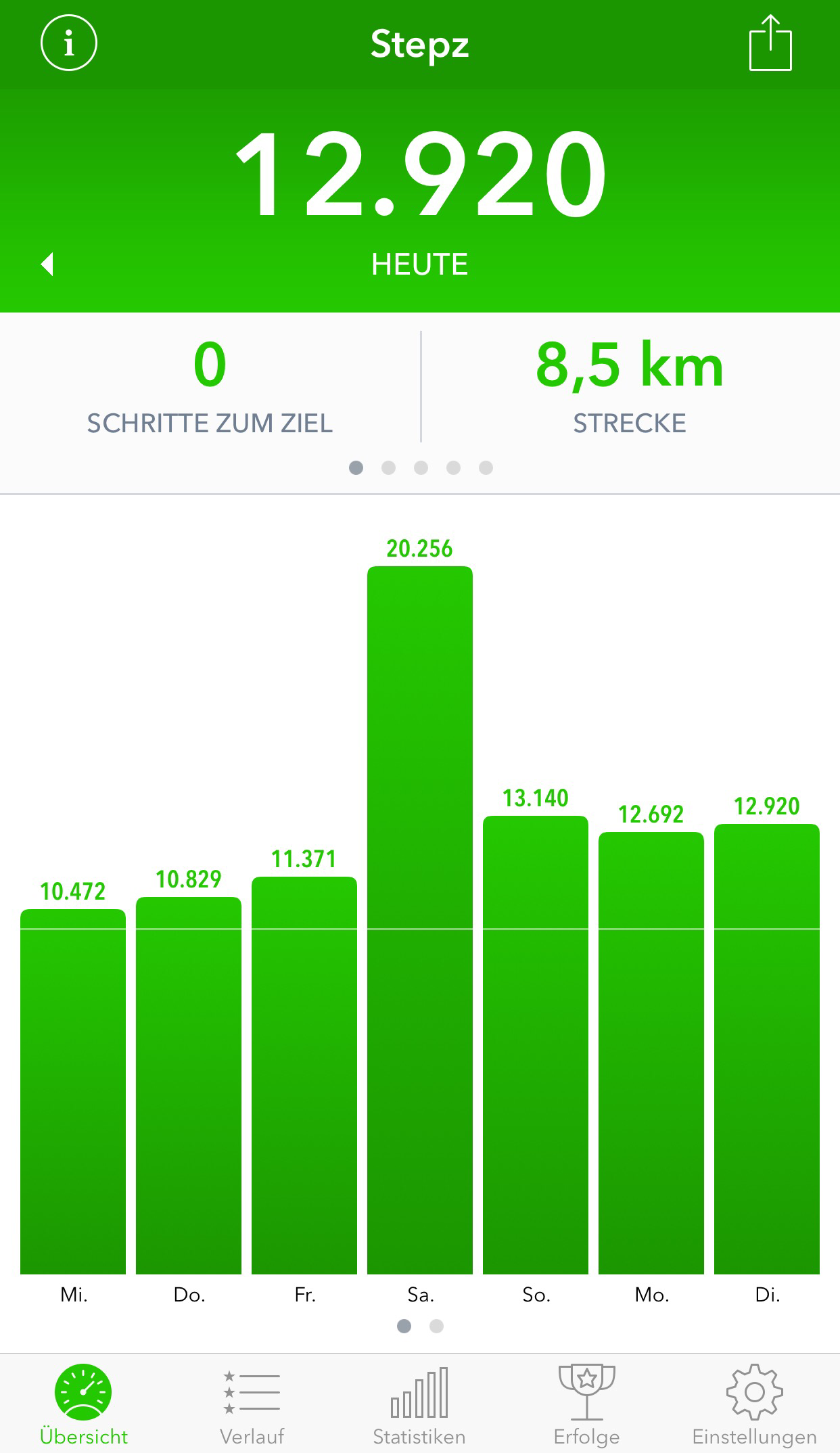Tap the Strecke distance stat

(630, 387)
